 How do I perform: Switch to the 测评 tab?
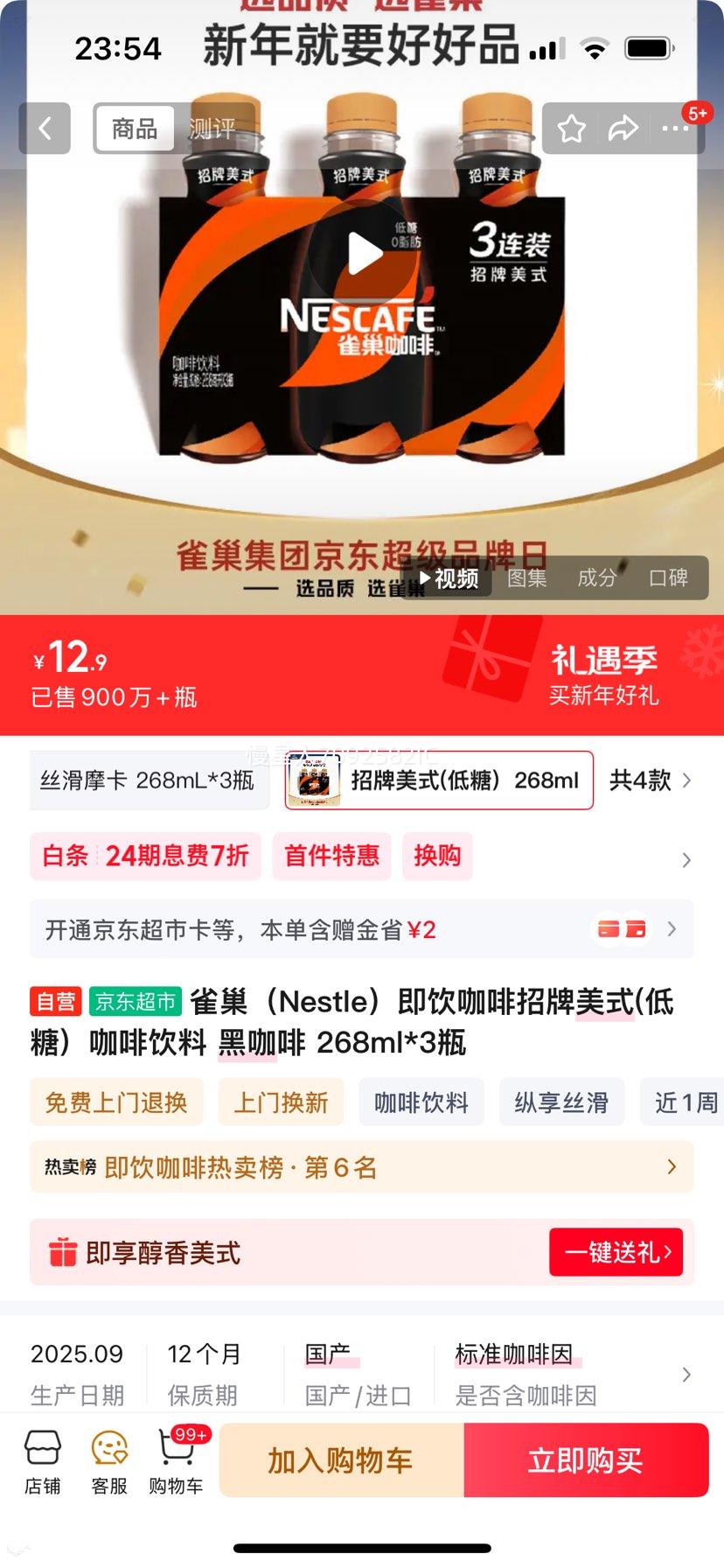point(212,128)
